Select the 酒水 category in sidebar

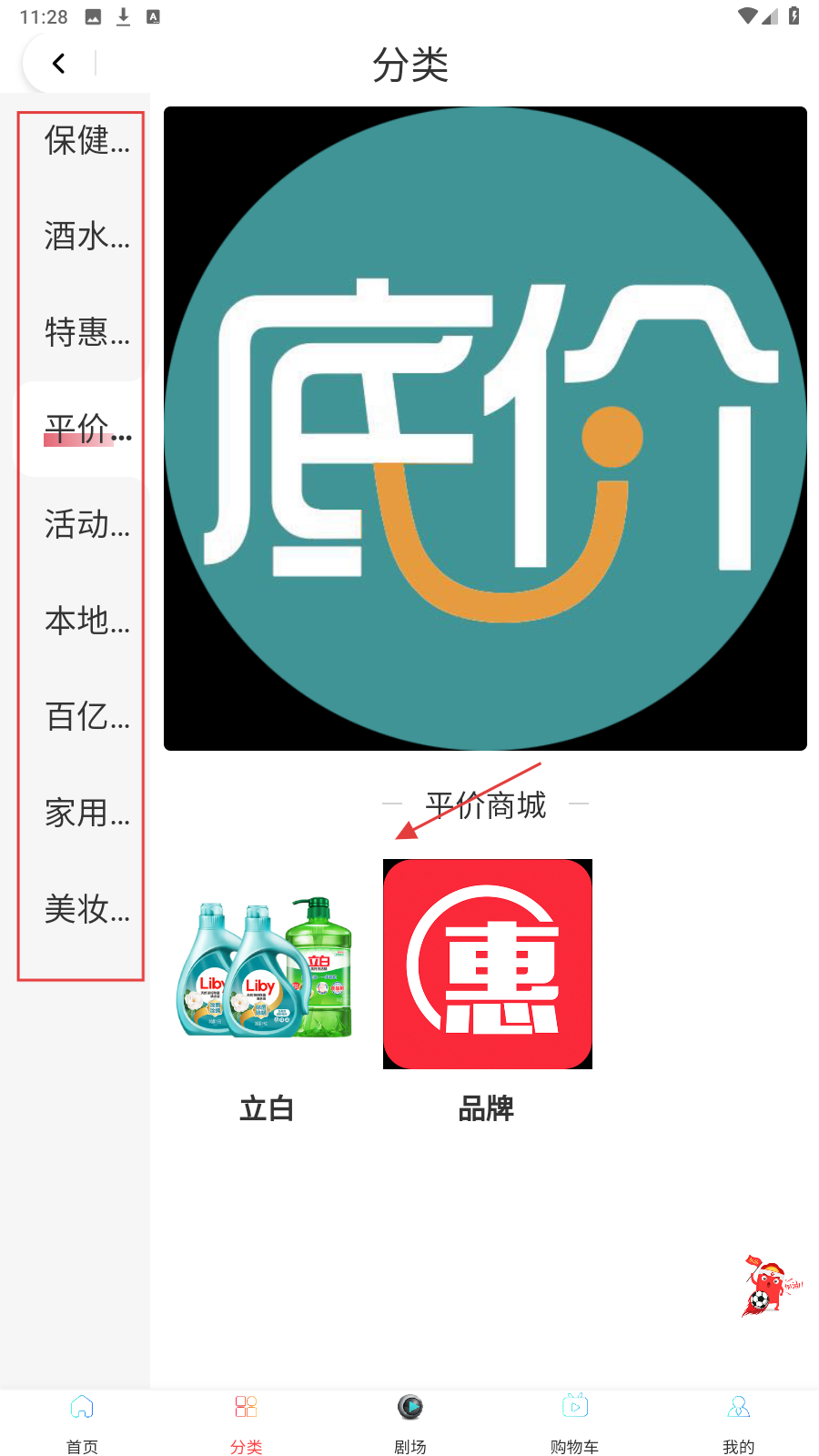click(86, 237)
